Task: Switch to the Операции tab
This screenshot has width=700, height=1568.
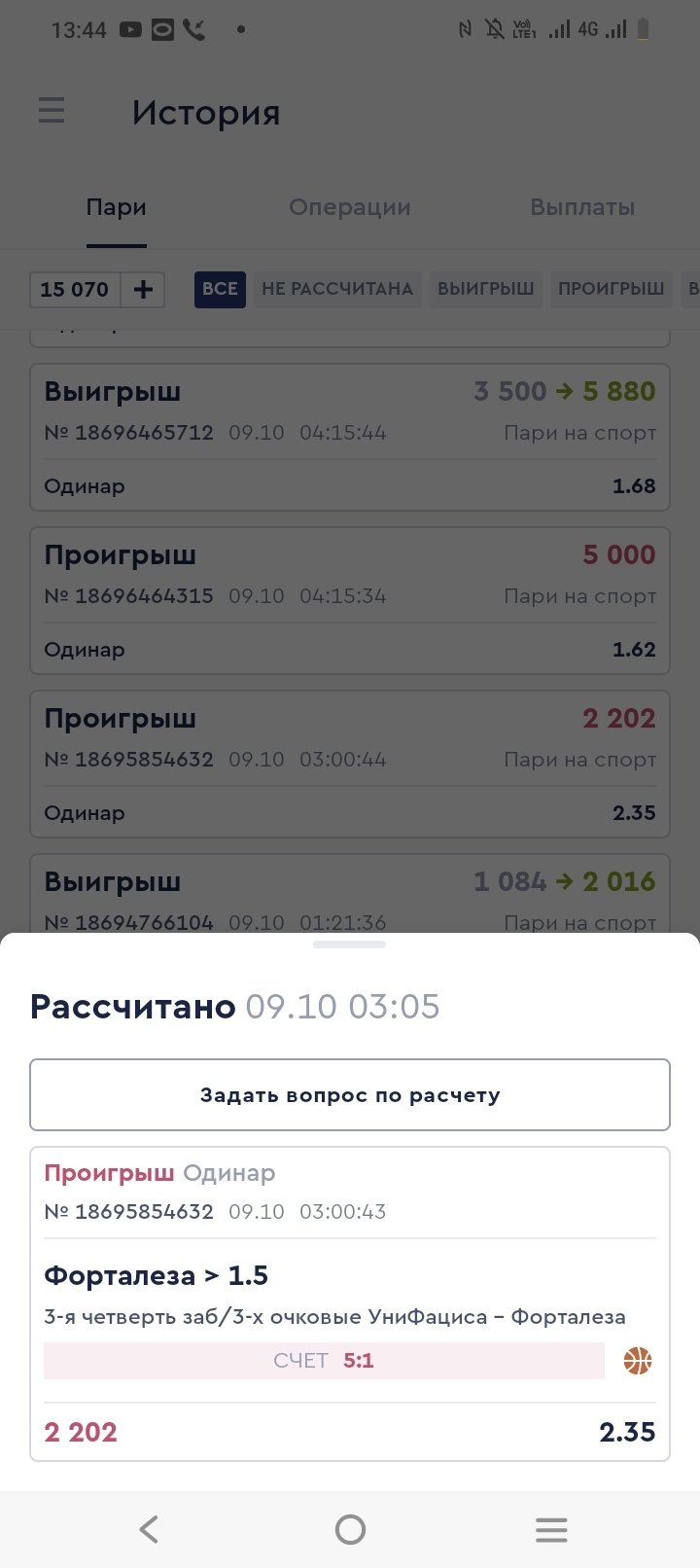Action: pyautogui.click(x=350, y=207)
